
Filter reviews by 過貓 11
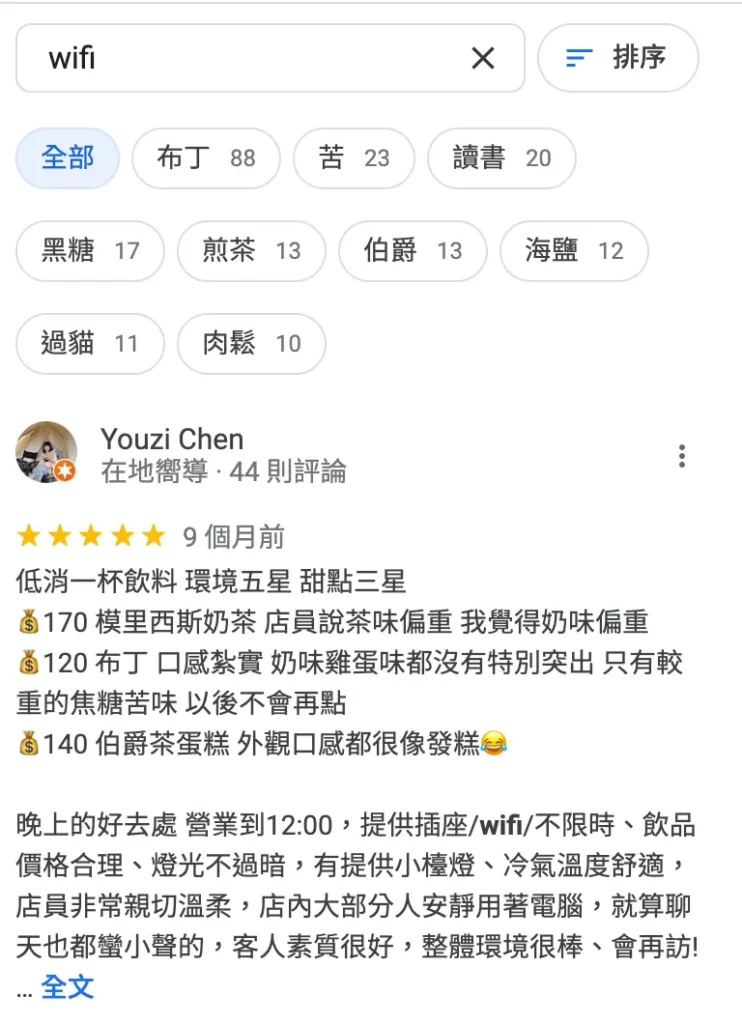pos(90,344)
